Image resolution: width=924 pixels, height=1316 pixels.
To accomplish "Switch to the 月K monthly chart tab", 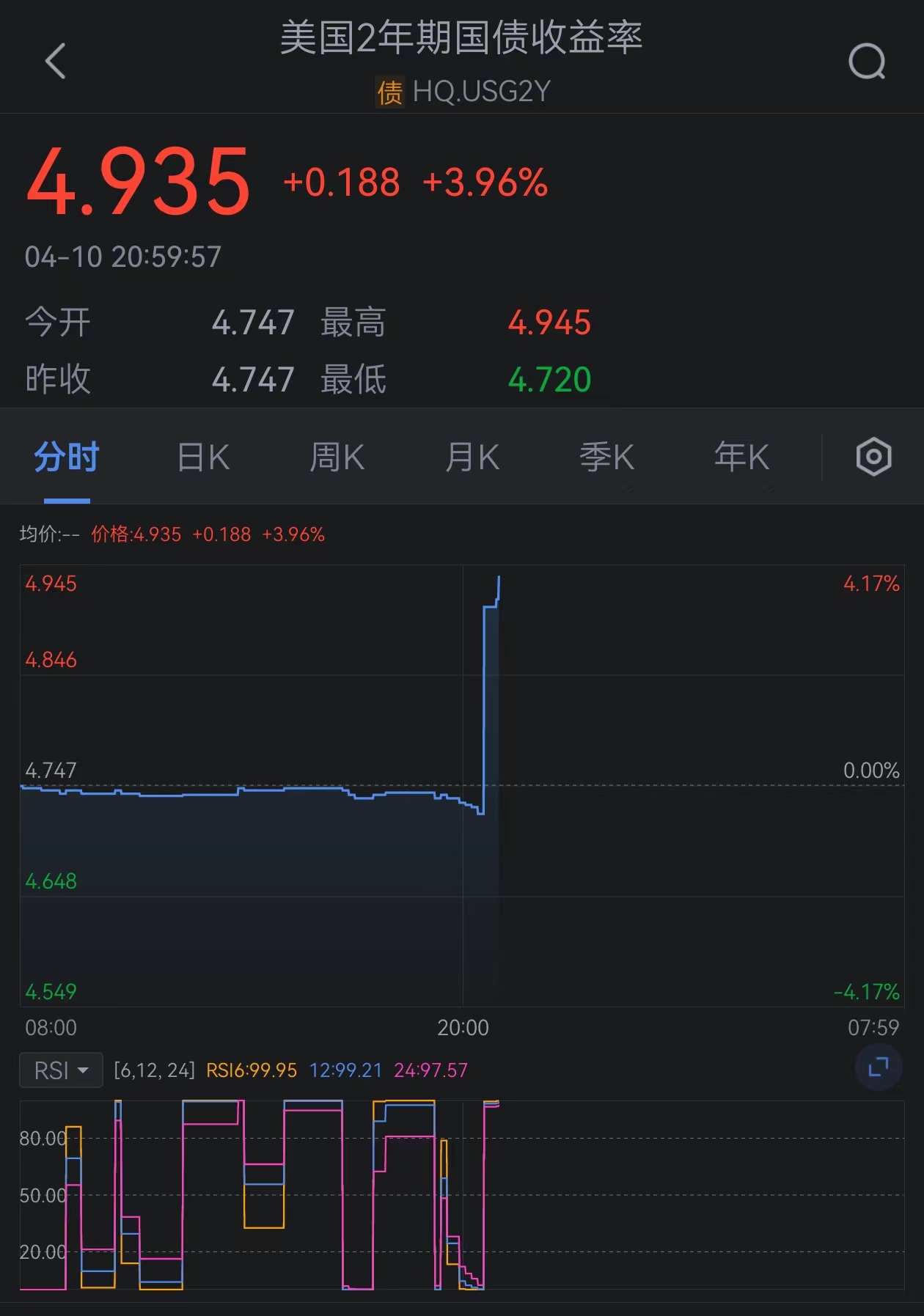I will click(x=472, y=456).
